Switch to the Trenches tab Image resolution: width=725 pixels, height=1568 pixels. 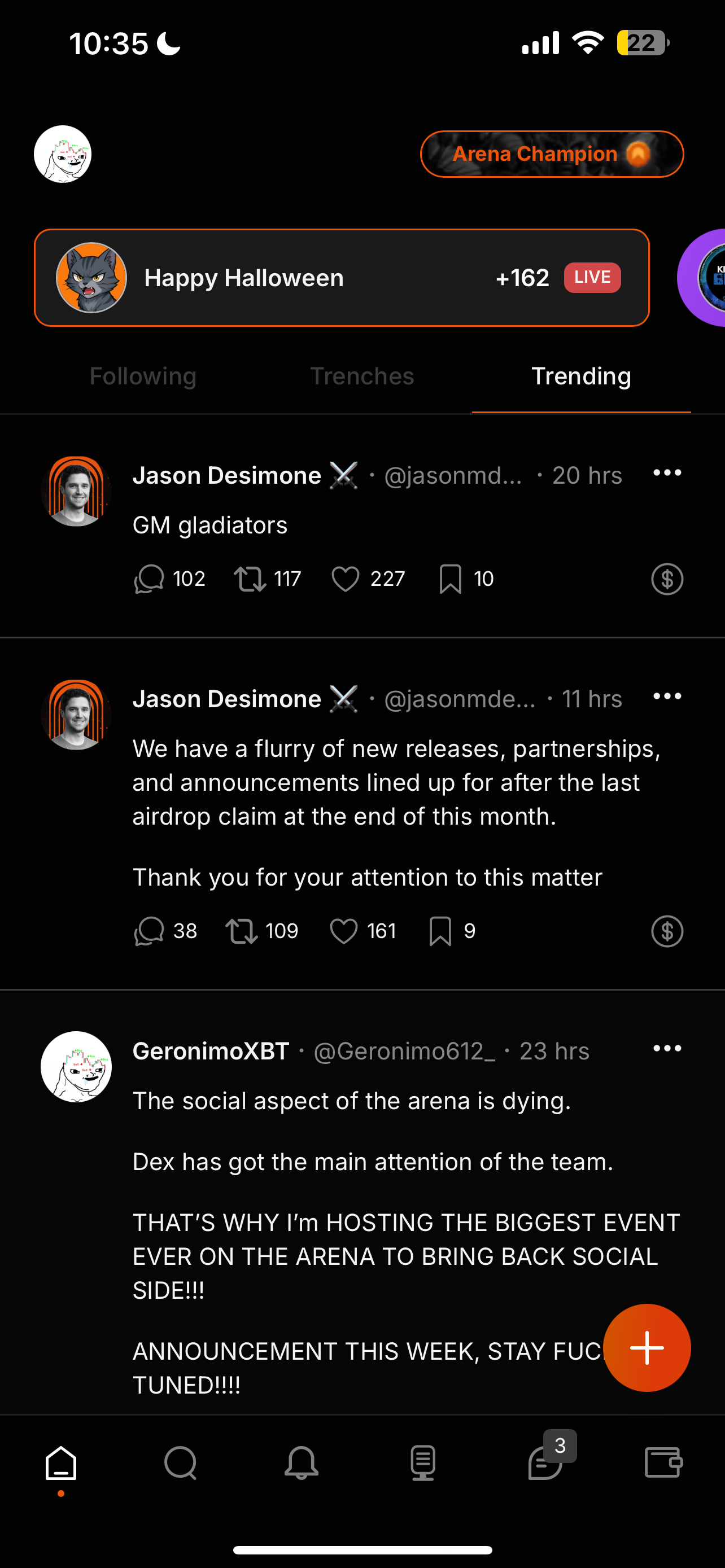click(362, 376)
